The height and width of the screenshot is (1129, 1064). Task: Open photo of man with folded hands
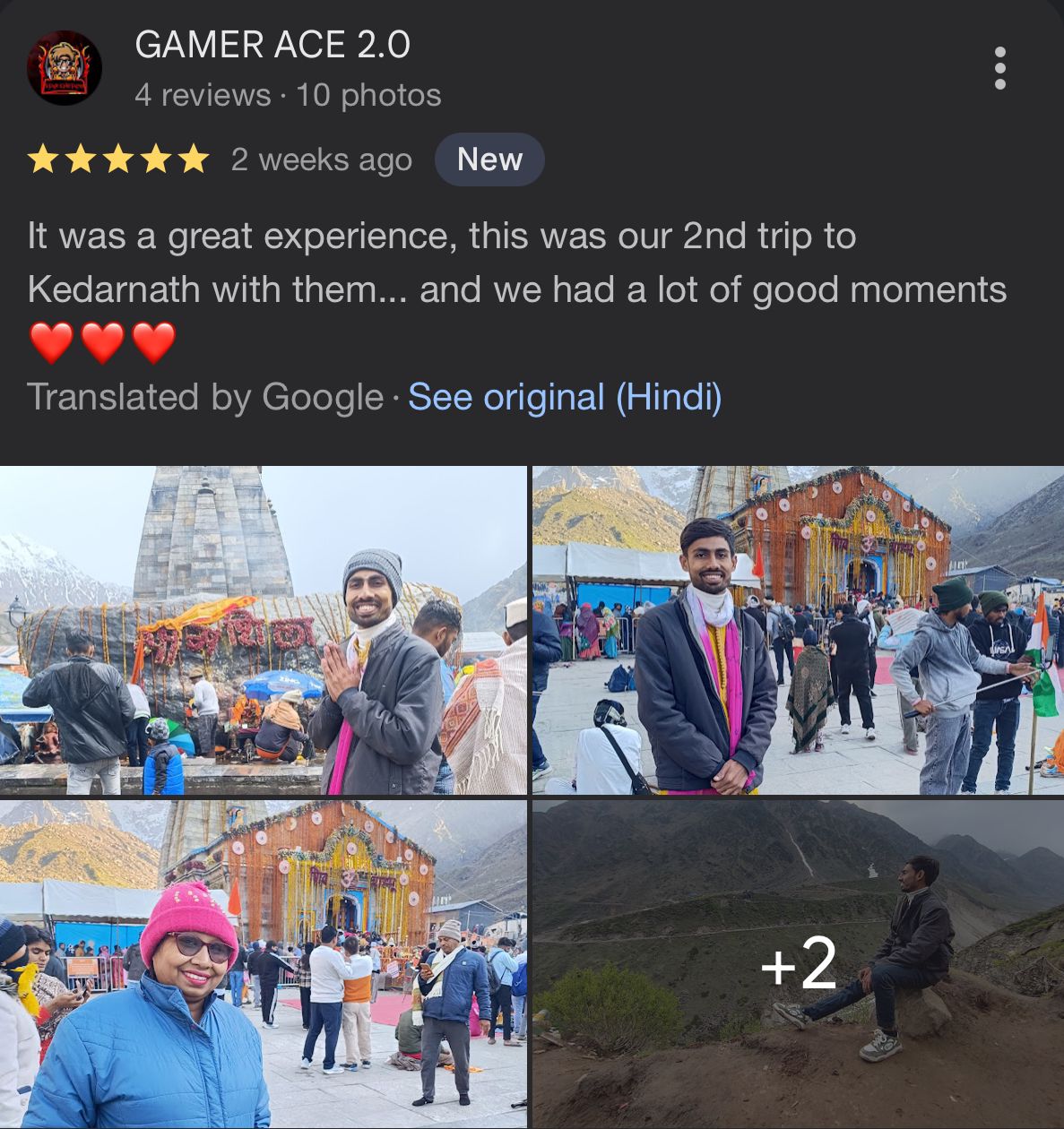263,630
